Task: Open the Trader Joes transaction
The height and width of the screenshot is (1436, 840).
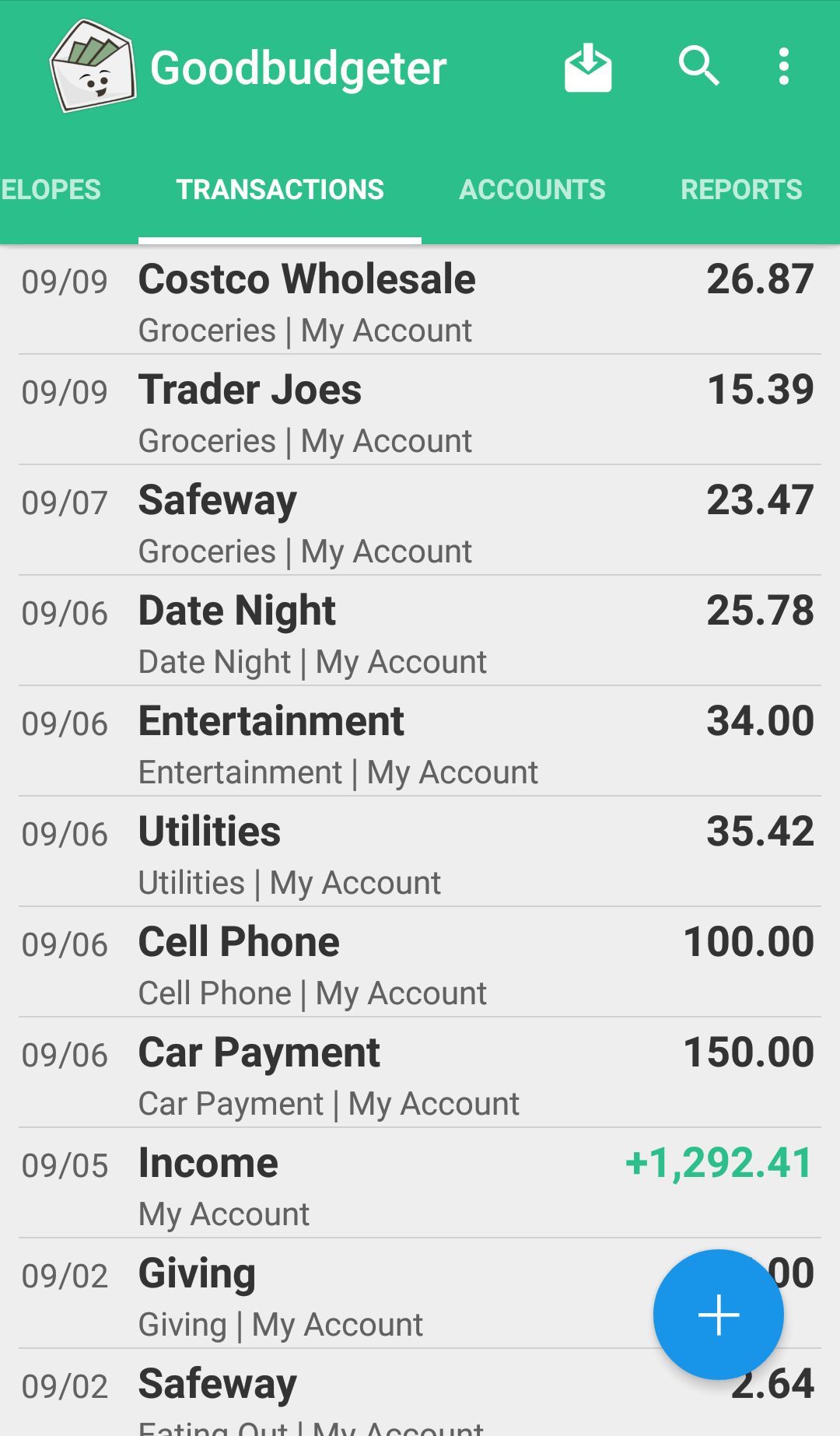Action: pyautogui.click(x=420, y=410)
